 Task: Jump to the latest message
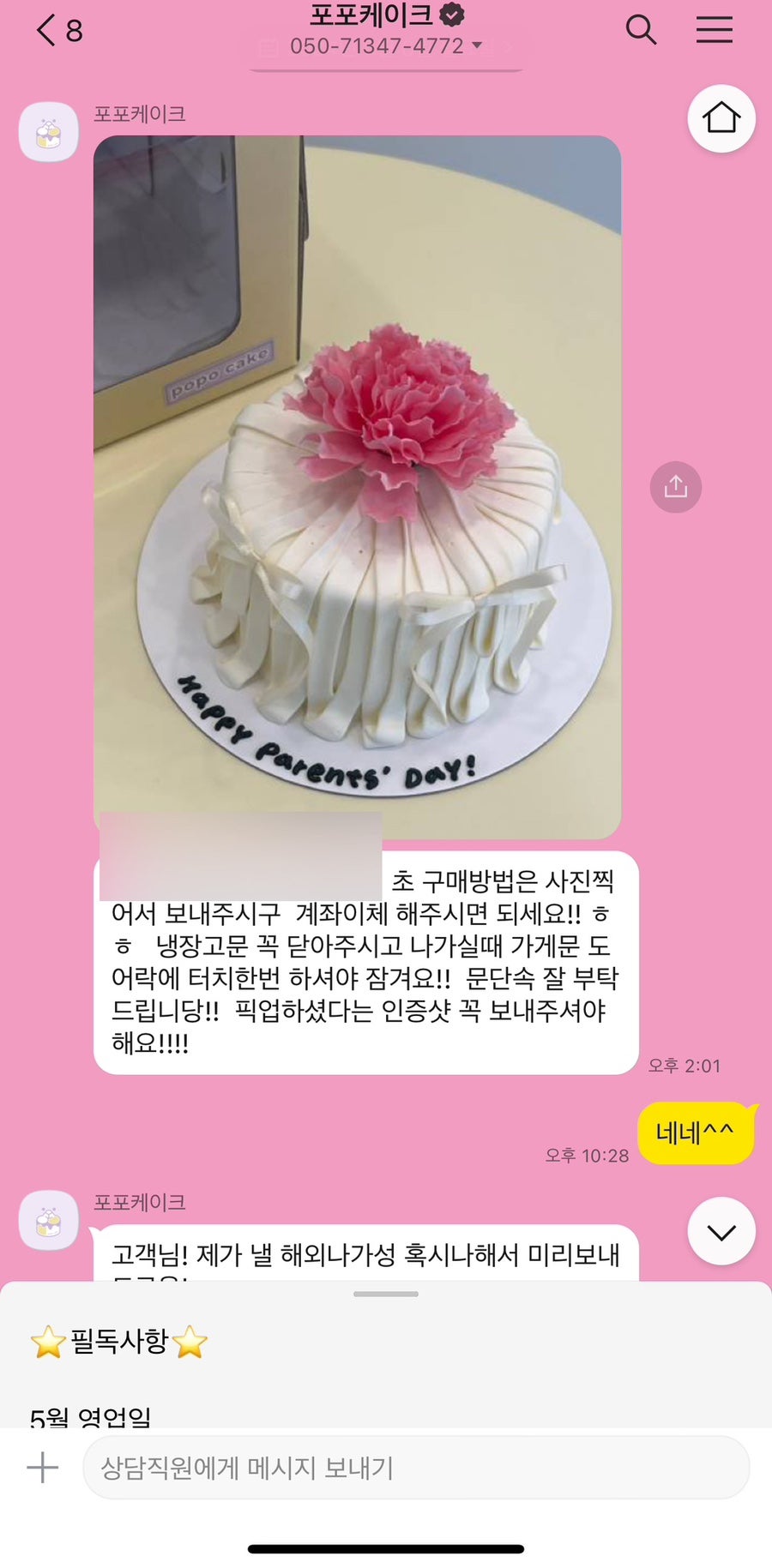pos(721,1231)
